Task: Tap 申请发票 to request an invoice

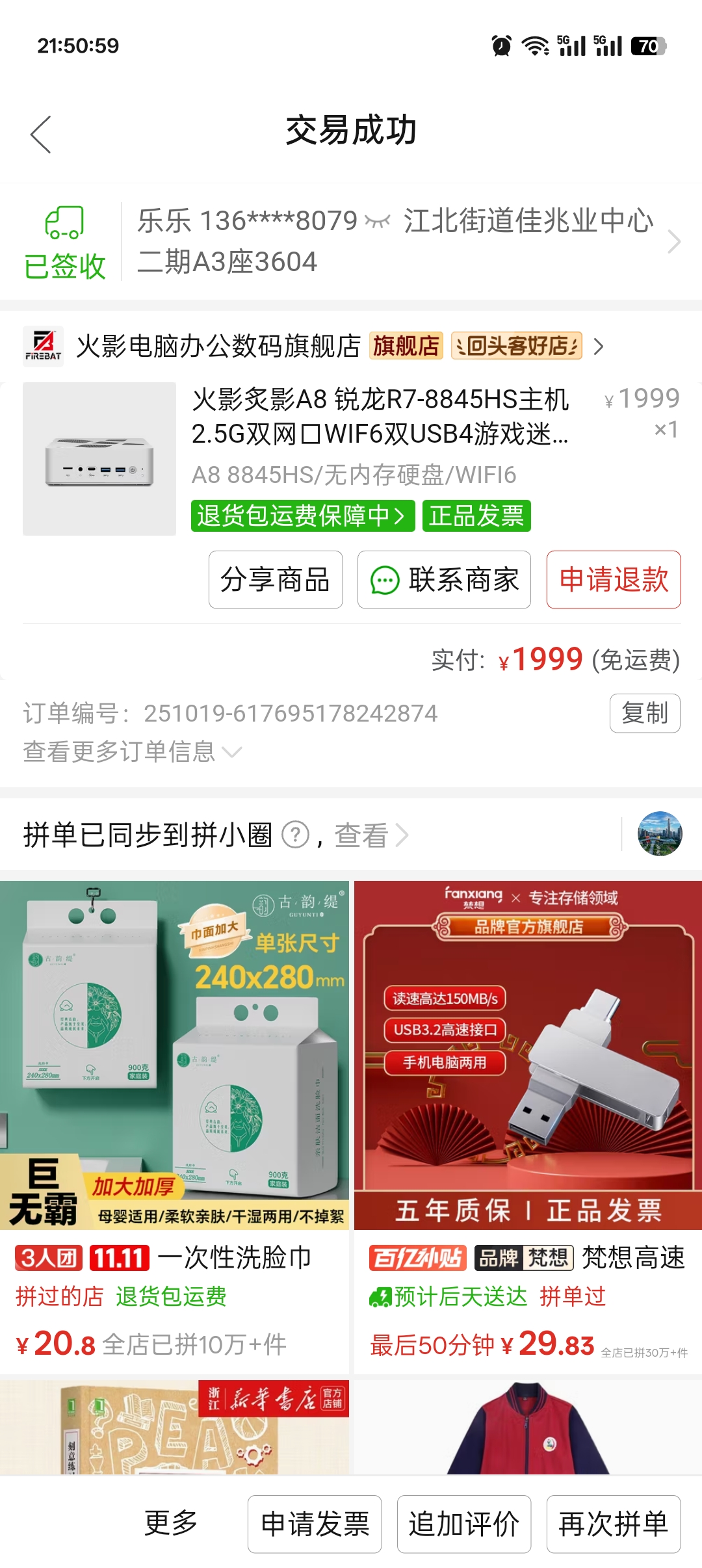Action: [x=315, y=1524]
